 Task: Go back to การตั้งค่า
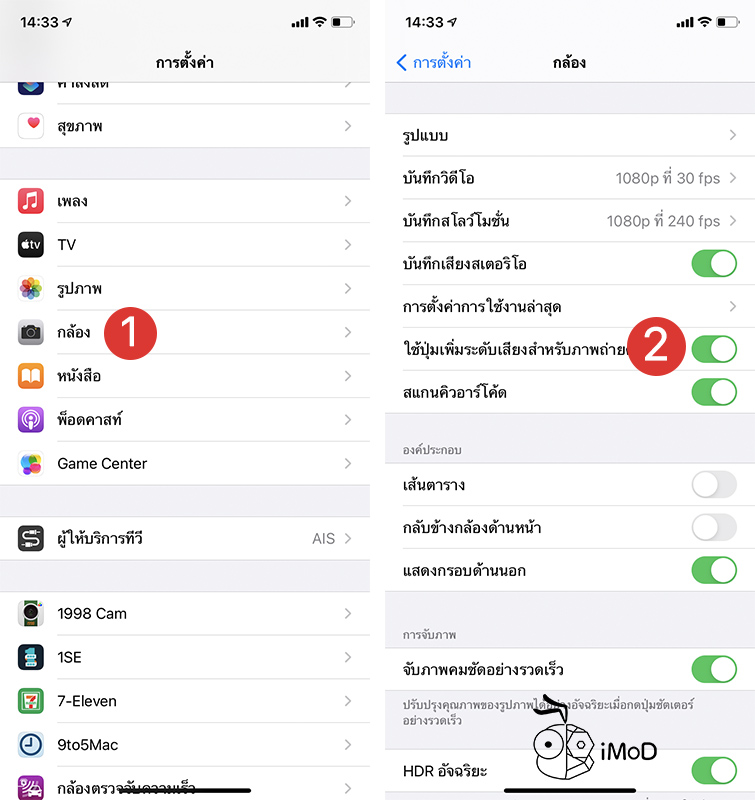pos(433,62)
